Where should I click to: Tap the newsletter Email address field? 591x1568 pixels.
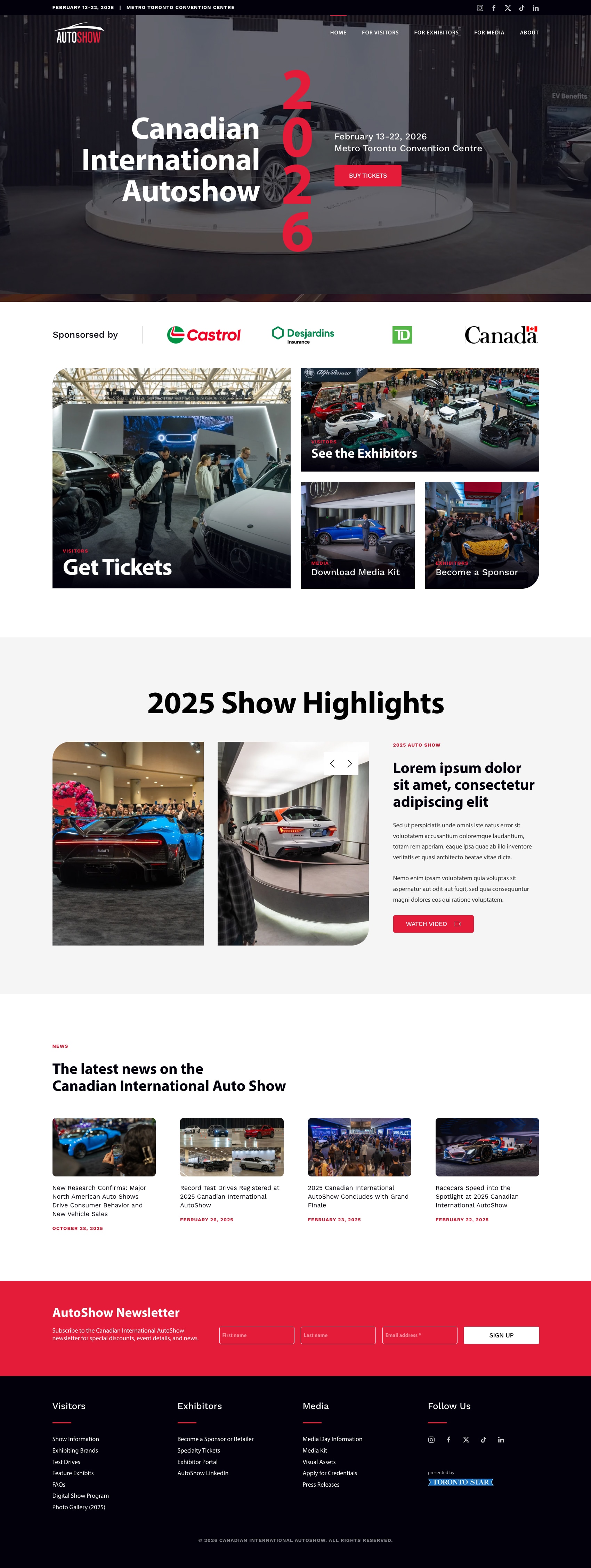click(x=419, y=1335)
